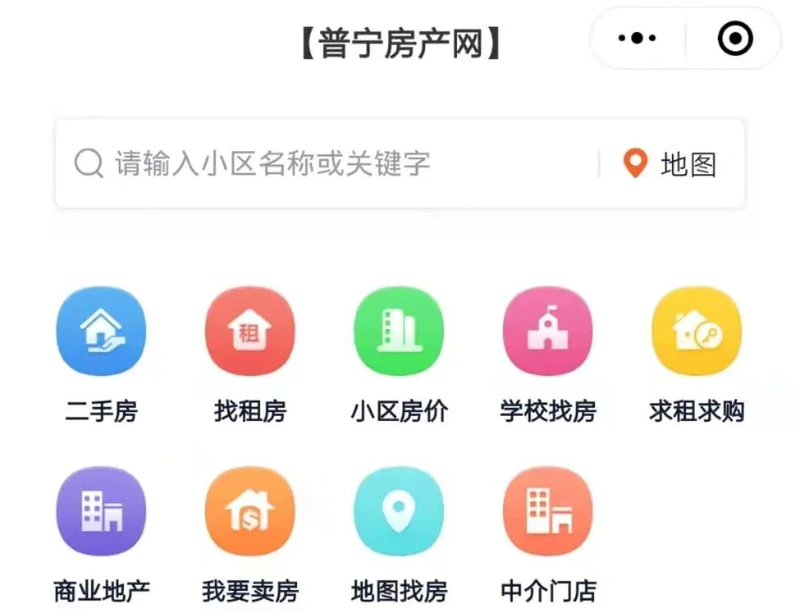The height and width of the screenshot is (610, 800).
Task: Check 小区房价 community prices
Action: [x=398, y=331]
